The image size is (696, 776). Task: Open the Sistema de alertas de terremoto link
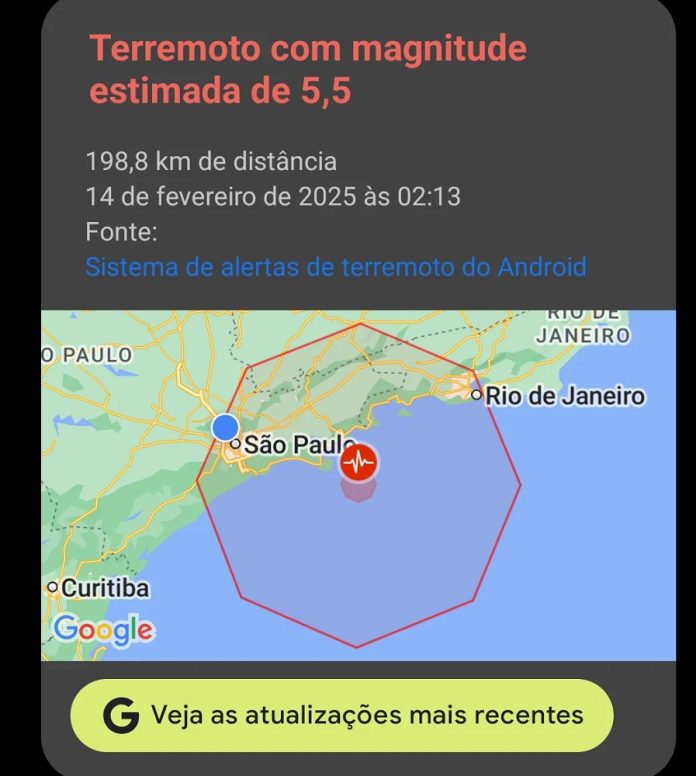(x=335, y=267)
